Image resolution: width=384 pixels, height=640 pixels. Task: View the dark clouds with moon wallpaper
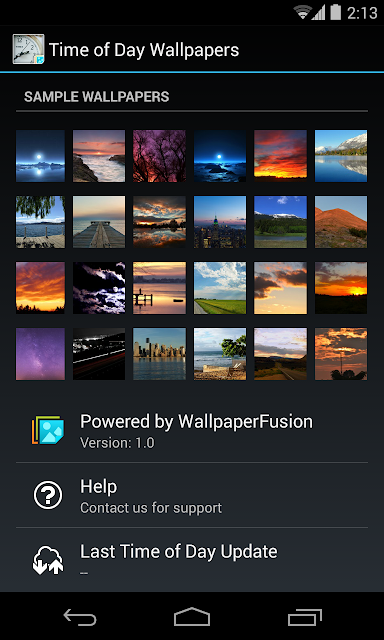click(x=99, y=288)
